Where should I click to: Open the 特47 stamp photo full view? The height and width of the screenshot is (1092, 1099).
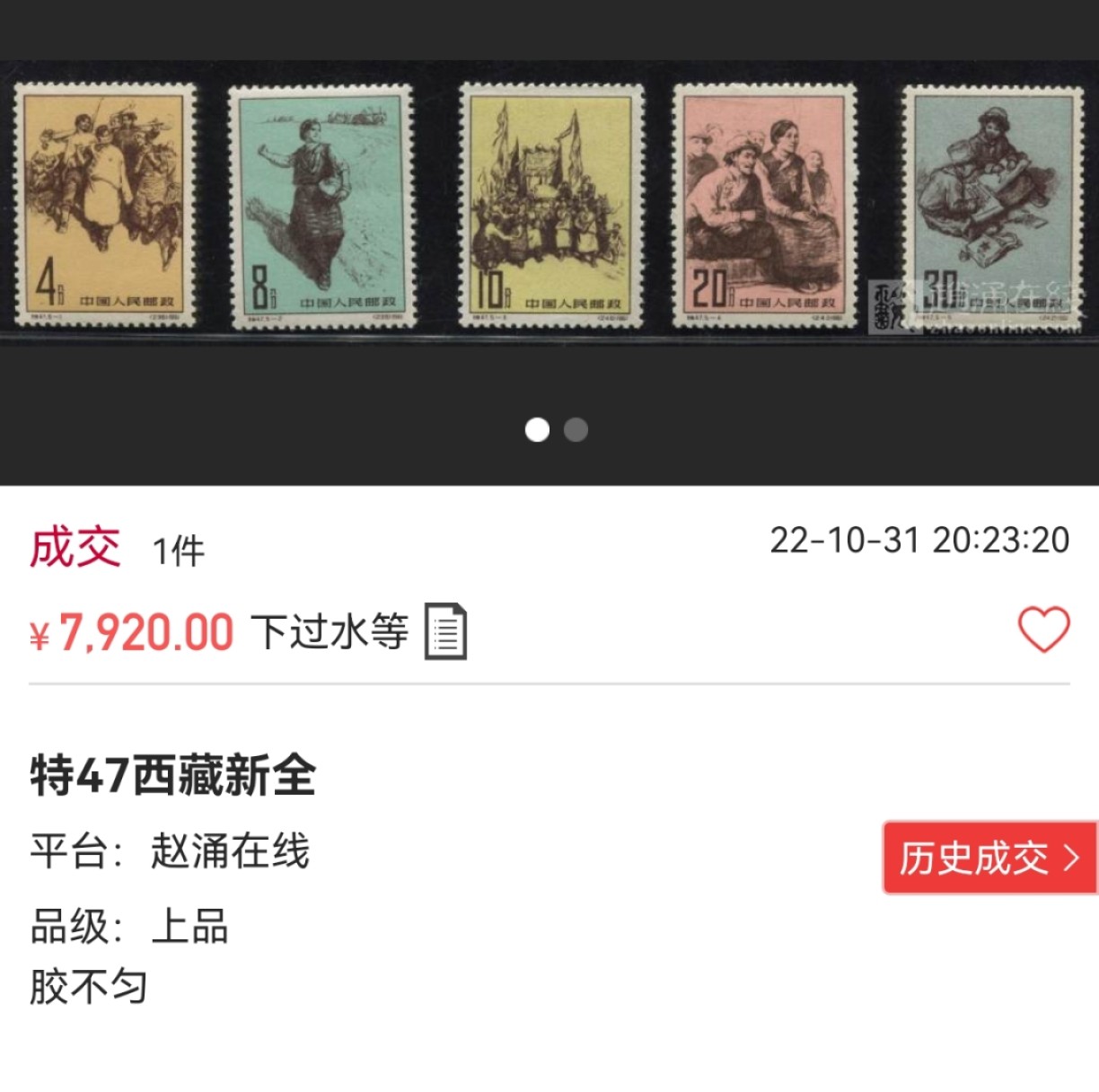coord(548,207)
